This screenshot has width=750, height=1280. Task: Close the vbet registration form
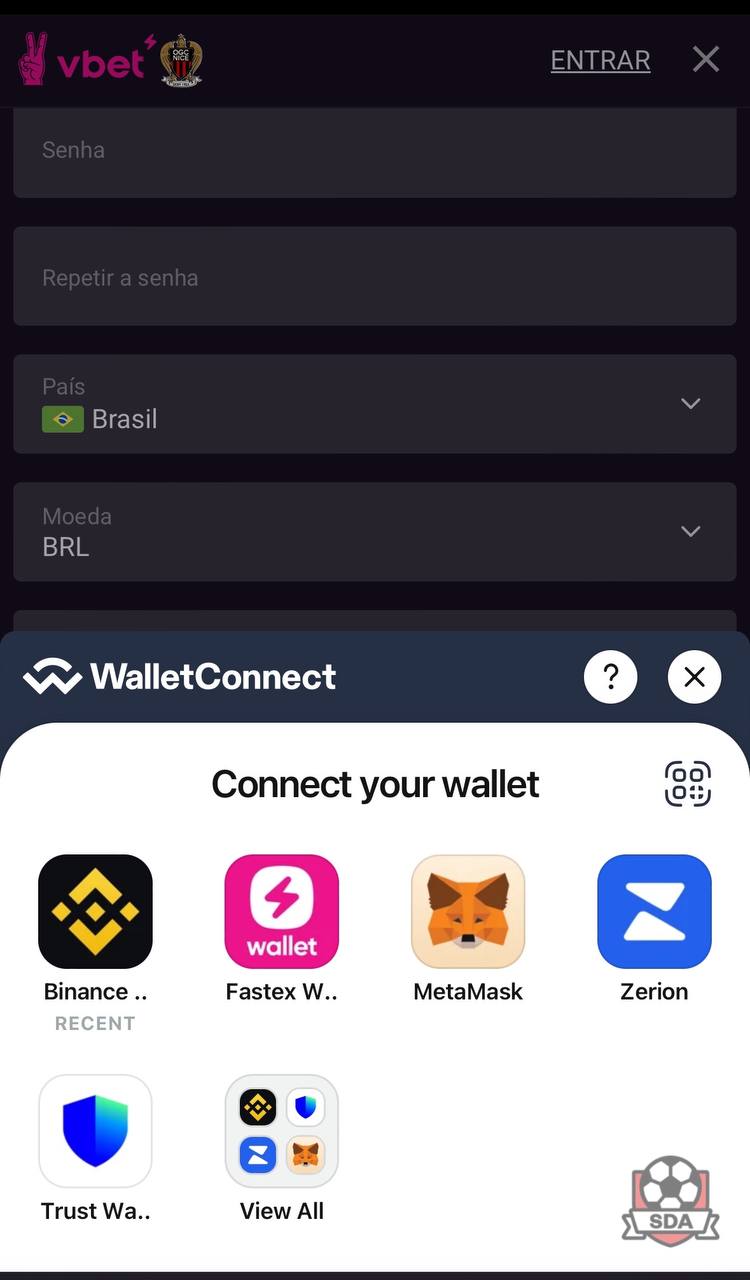pos(706,60)
